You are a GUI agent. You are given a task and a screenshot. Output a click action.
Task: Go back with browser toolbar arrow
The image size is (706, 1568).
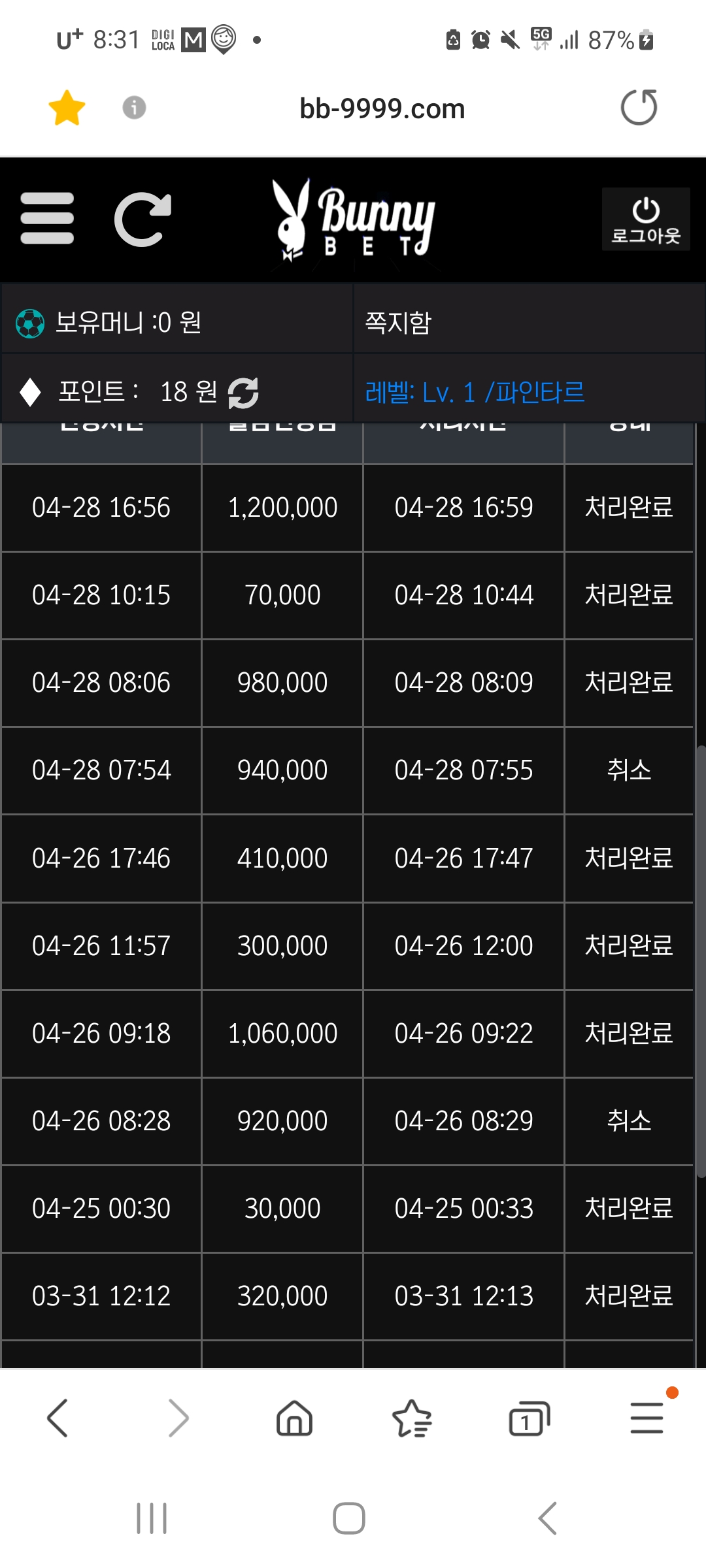point(58,1418)
